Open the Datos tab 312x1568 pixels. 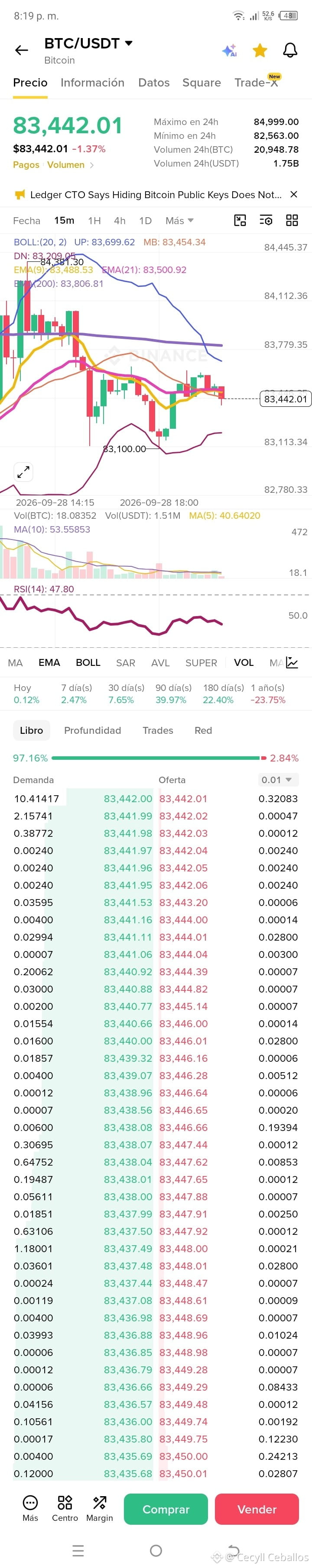(x=153, y=83)
